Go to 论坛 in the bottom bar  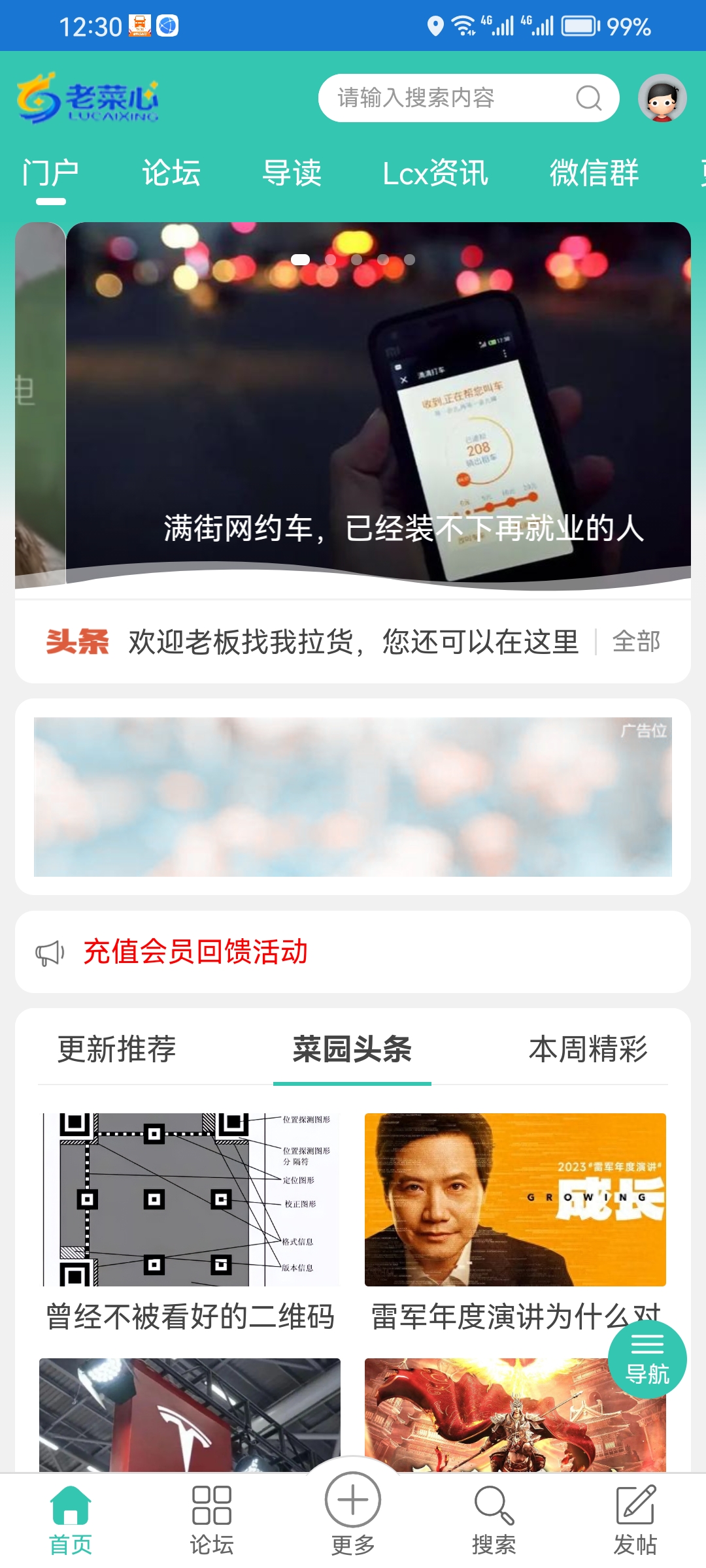(212, 1520)
